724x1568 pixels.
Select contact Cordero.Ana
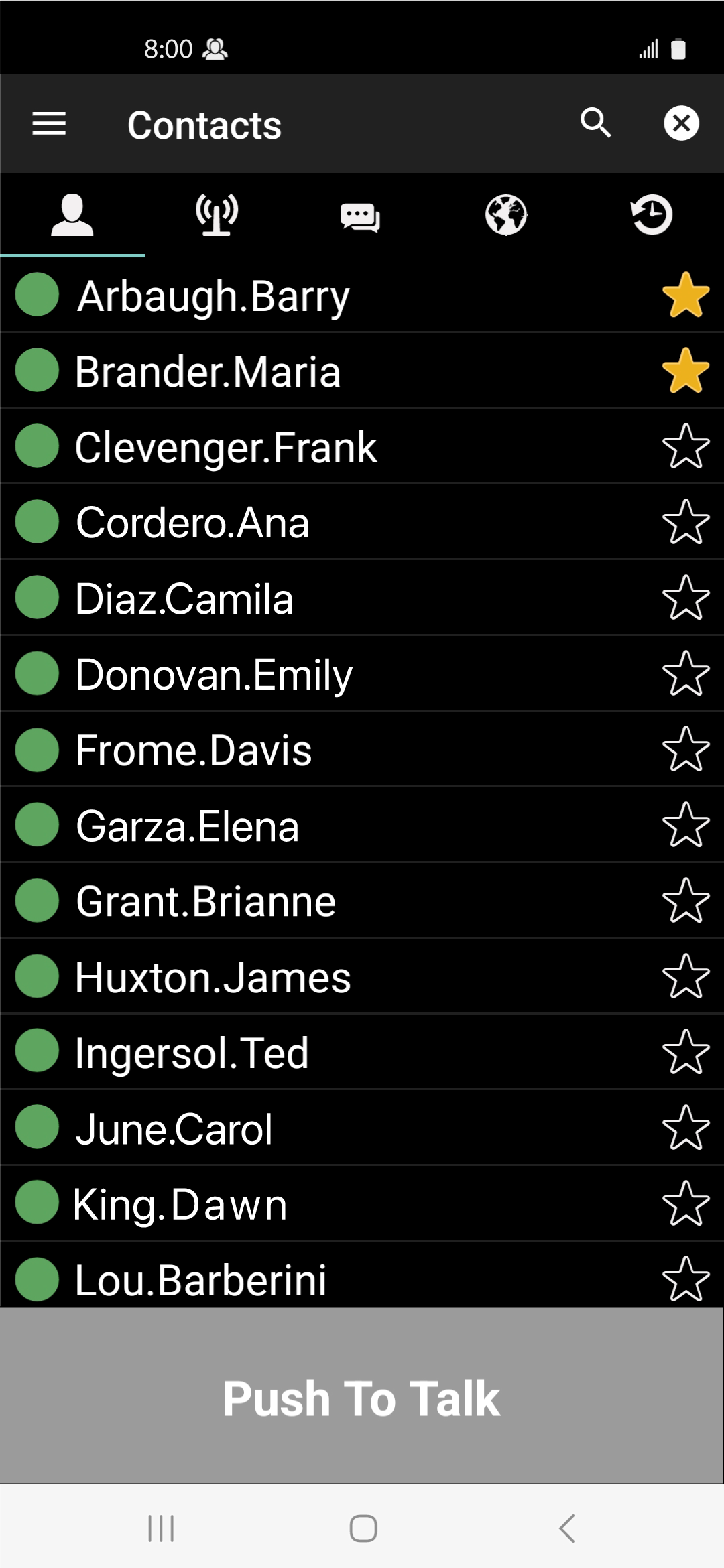pos(362,522)
